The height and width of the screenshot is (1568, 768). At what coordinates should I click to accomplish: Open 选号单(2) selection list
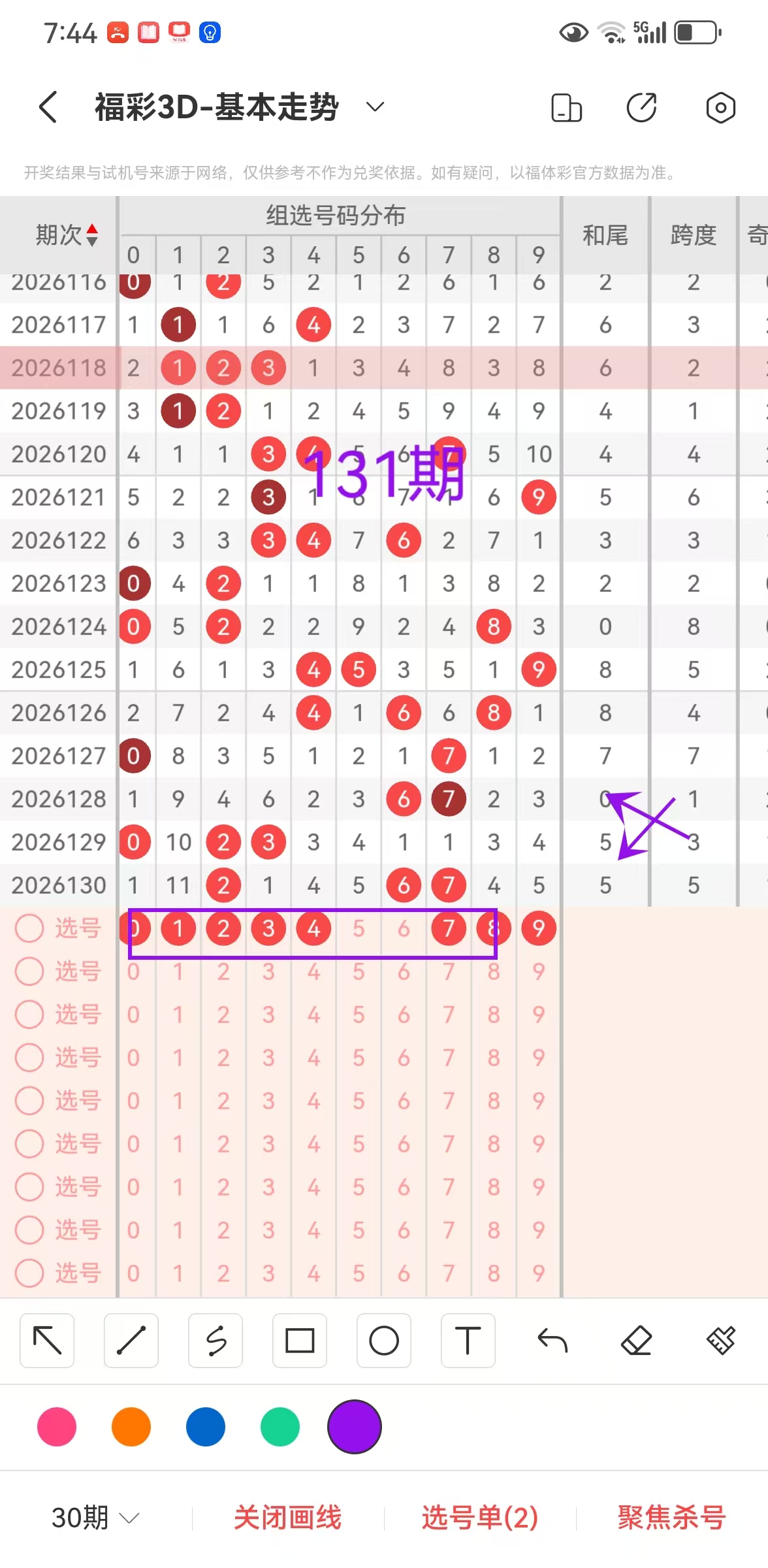[x=480, y=1518]
